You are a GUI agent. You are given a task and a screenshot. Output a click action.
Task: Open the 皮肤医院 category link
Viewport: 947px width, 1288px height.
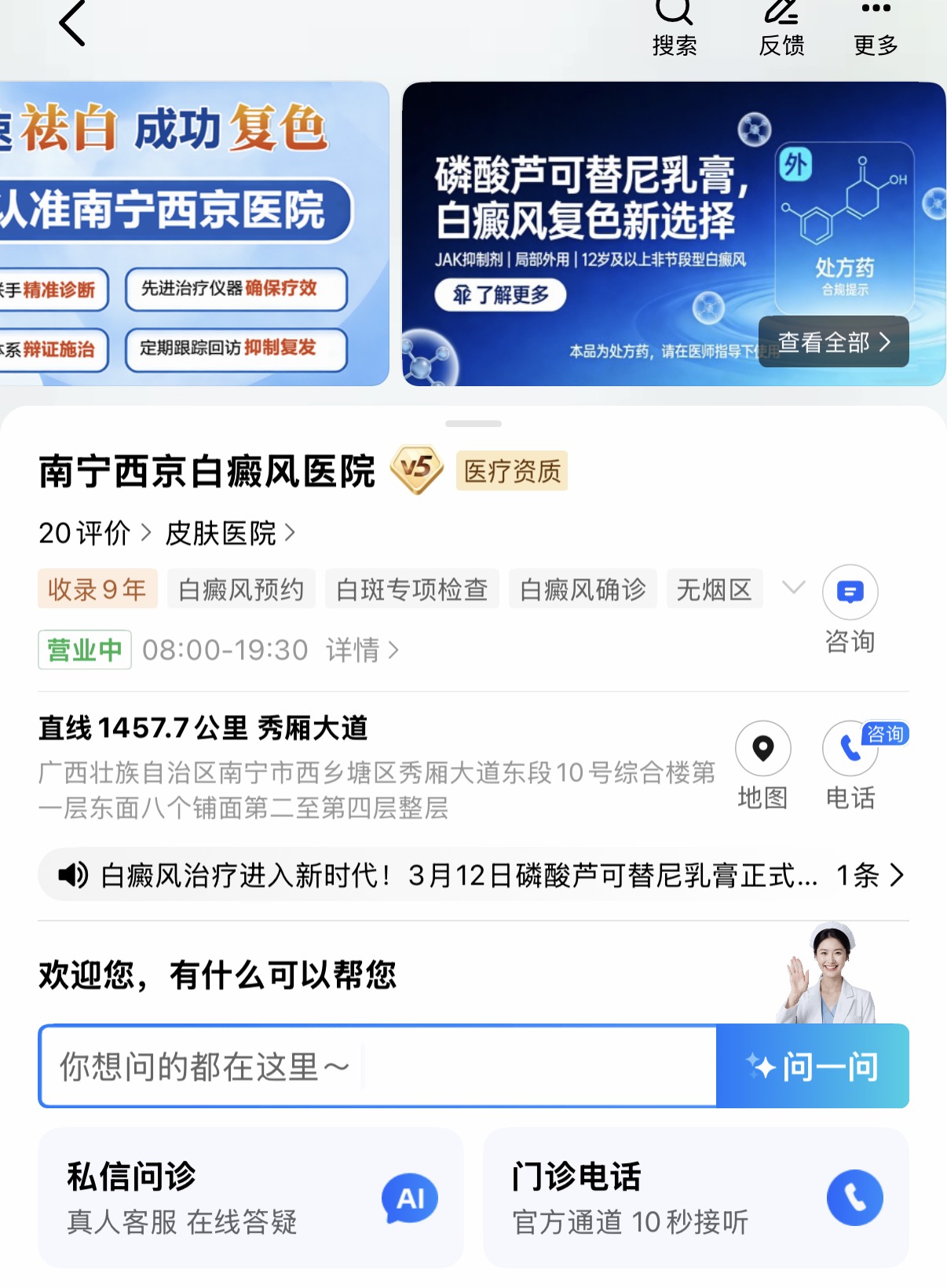click(230, 533)
